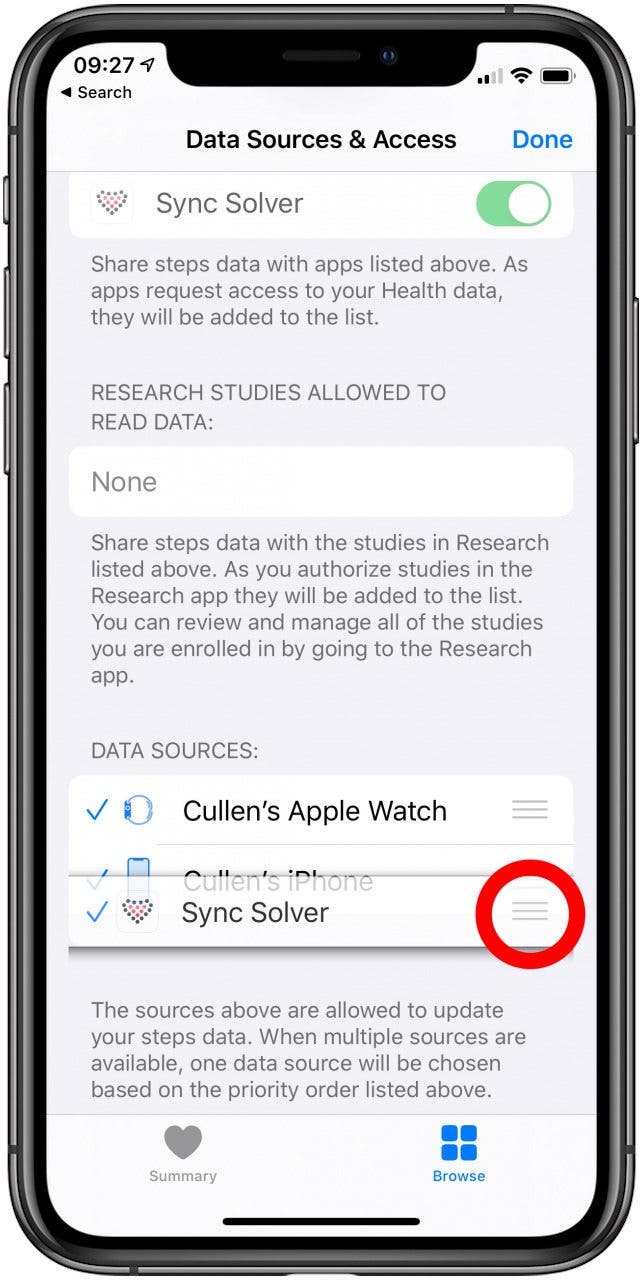This screenshot has height=1280, width=642.
Task: Switch to the Summary tab
Action: (x=183, y=1154)
